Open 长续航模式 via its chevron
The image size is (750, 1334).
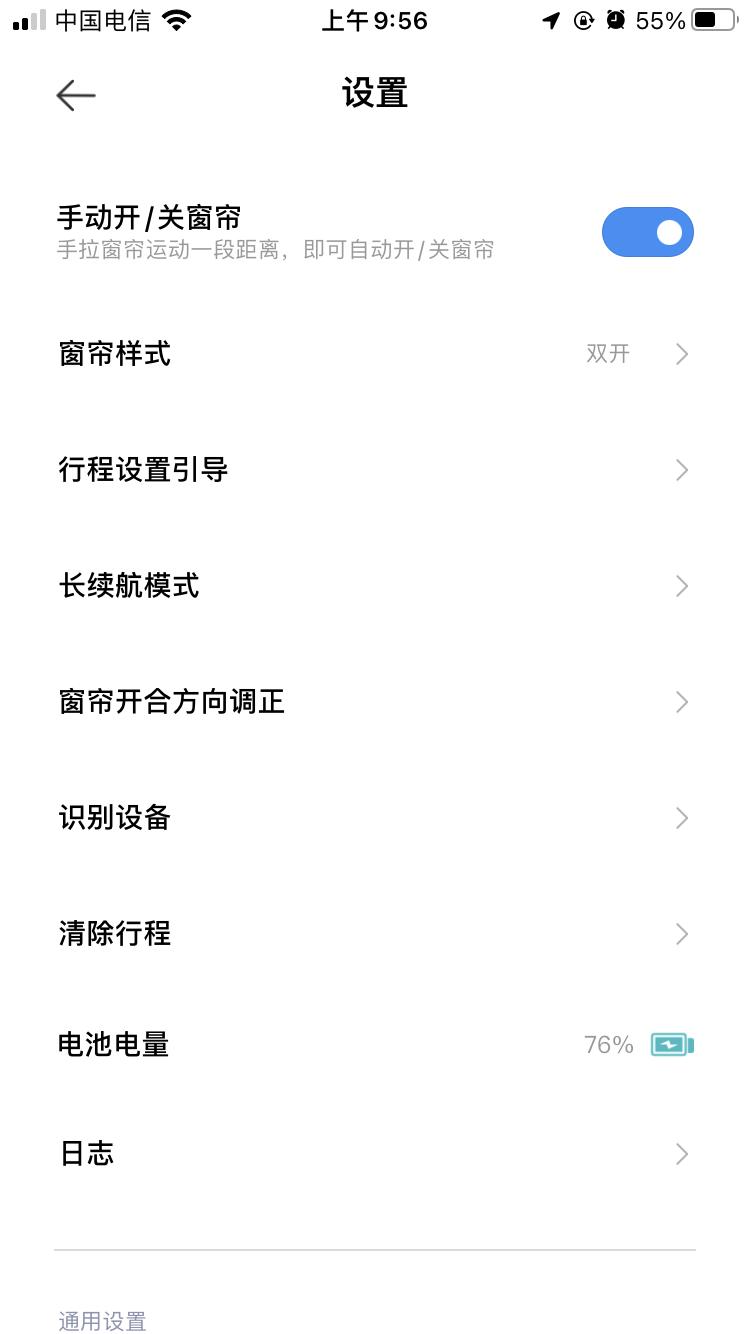(x=681, y=586)
